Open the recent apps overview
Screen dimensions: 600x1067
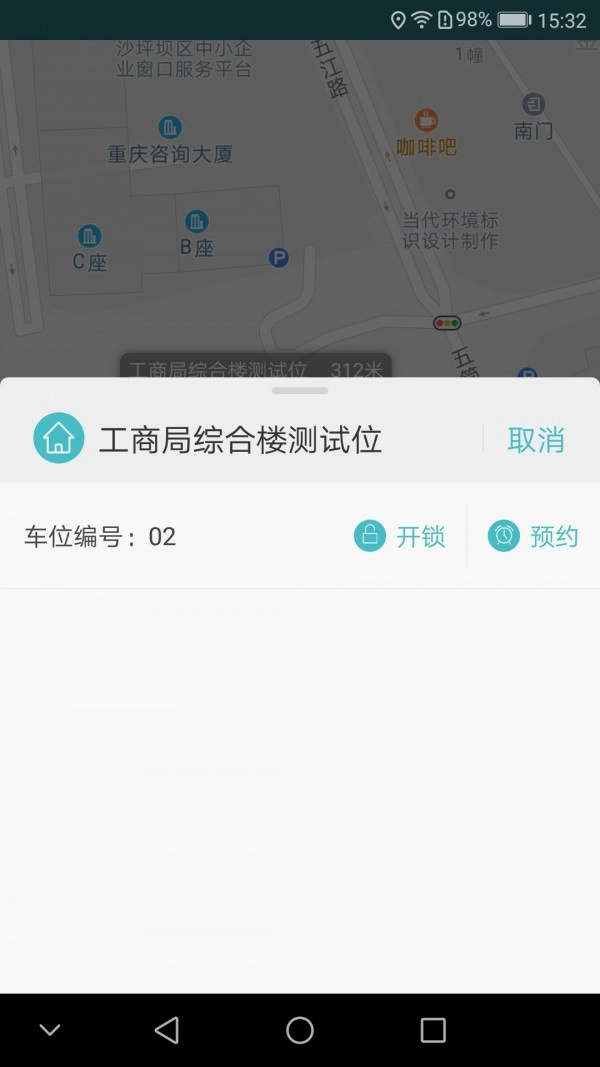click(433, 1030)
